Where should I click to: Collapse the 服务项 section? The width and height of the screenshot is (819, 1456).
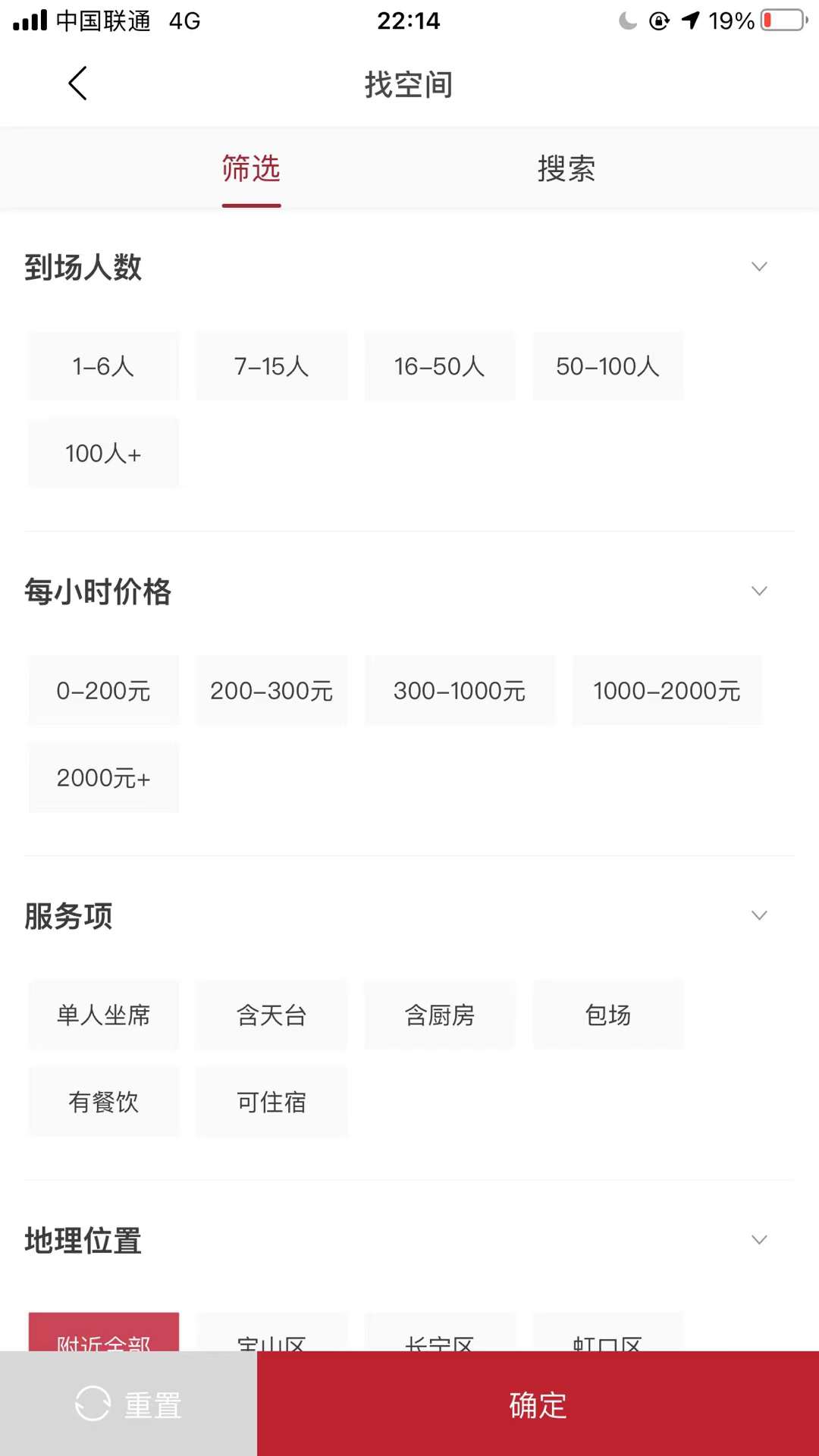click(x=759, y=916)
